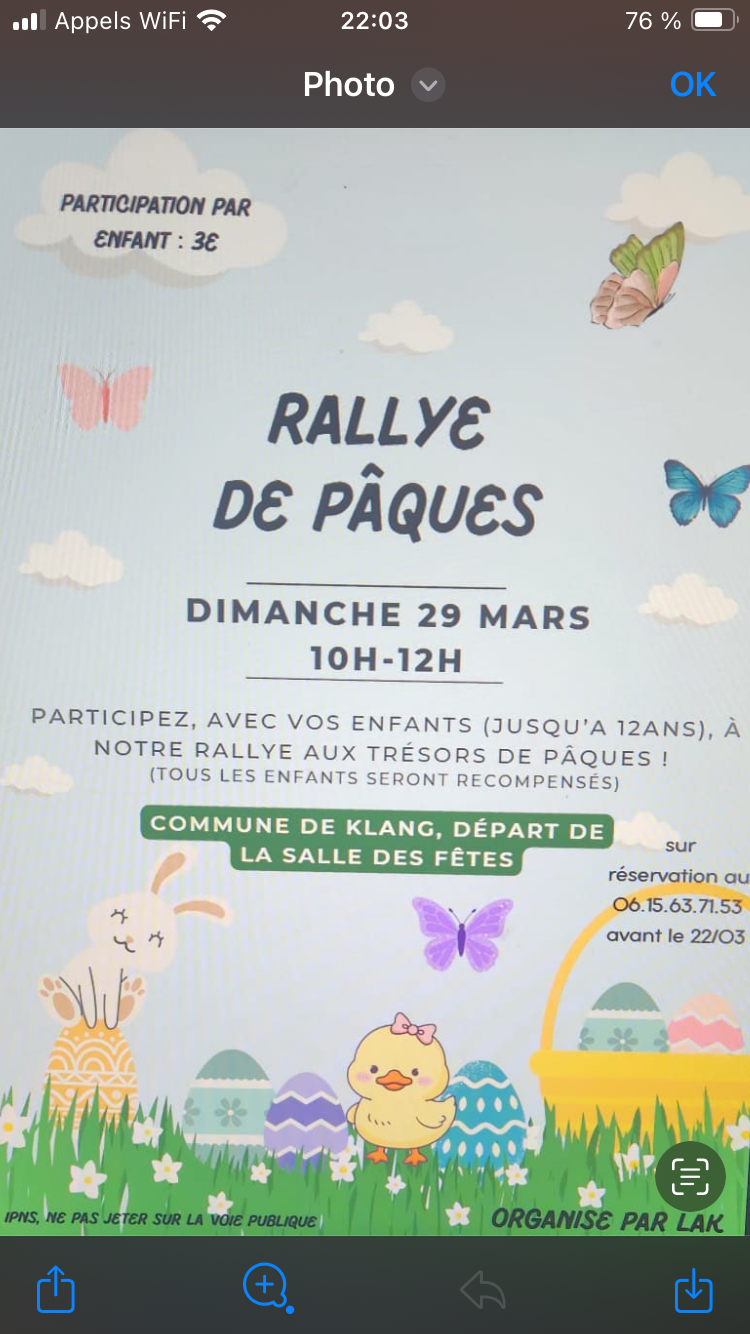Expand the Photo title dropdown
The width and height of the screenshot is (750, 1334).
(x=428, y=86)
